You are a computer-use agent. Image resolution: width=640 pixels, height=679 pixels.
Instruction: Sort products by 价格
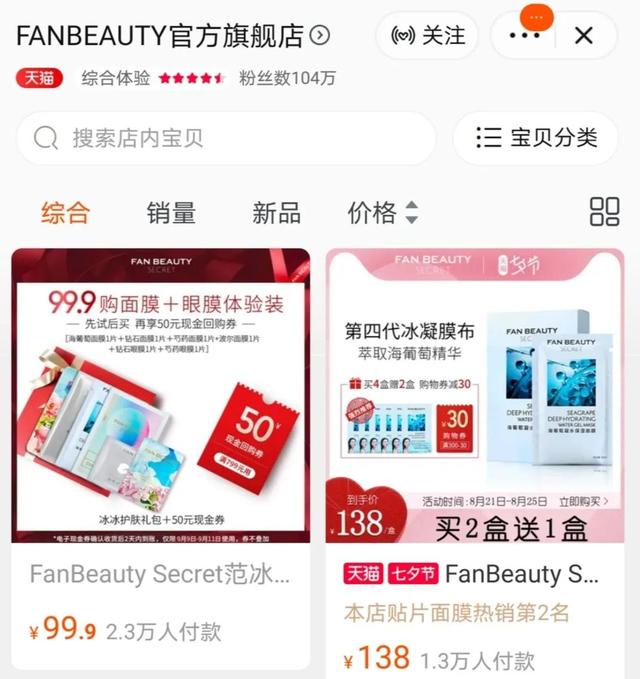(382, 212)
